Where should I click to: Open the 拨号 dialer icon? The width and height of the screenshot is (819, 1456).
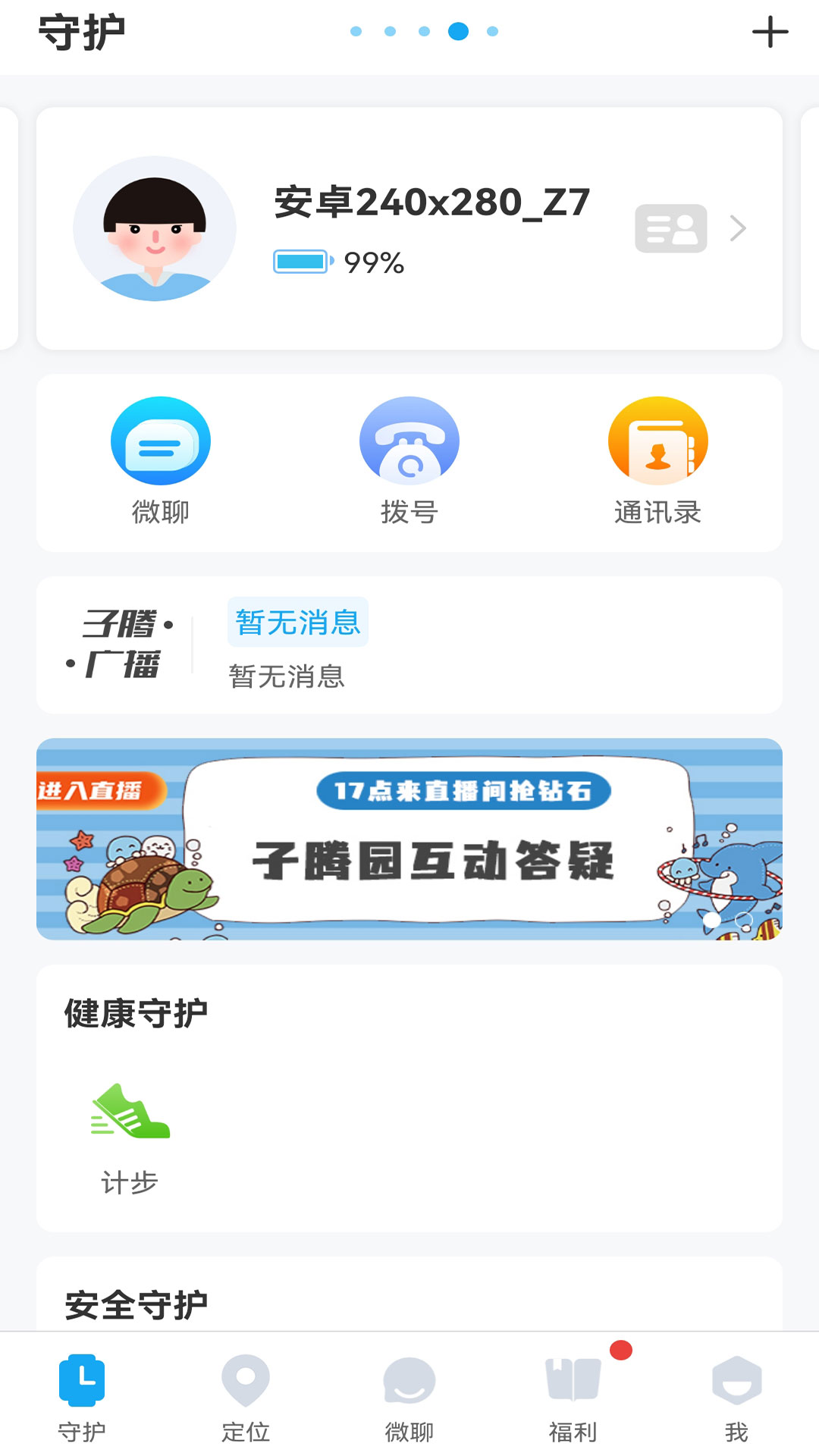[409, 441]
